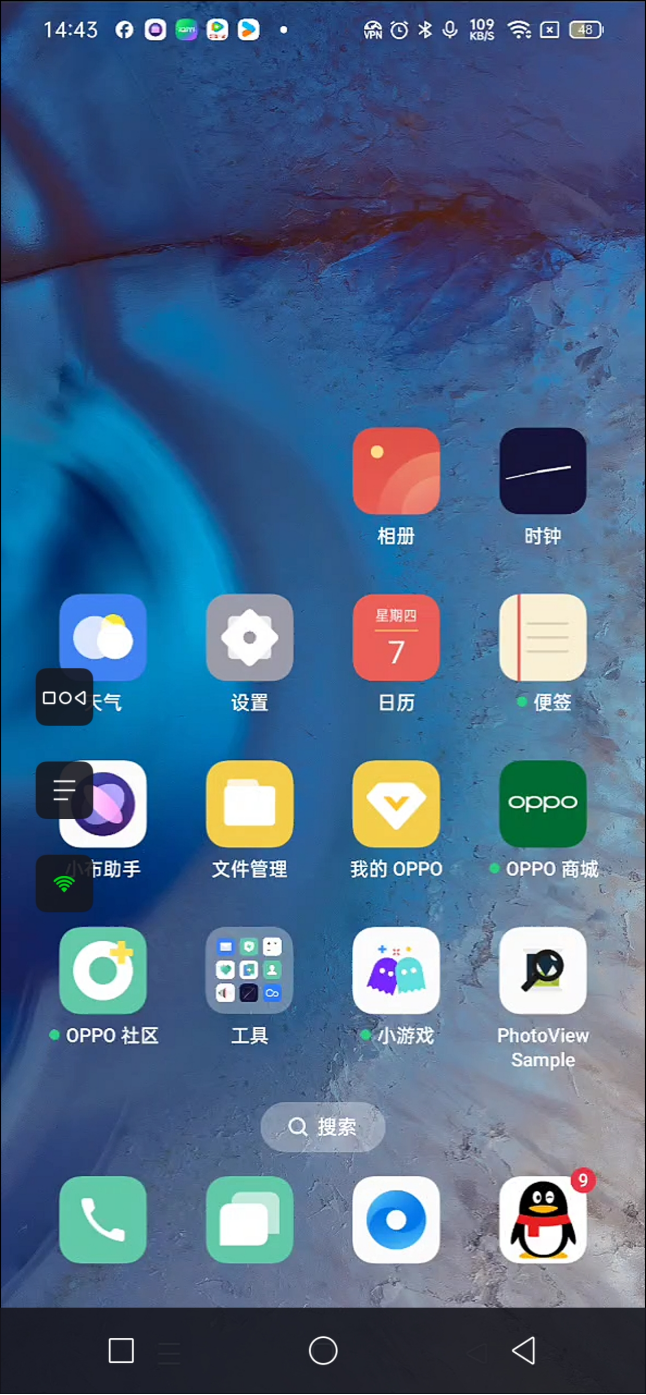The width and height of the screenshot is (646, 1395).
Task: Tap the 搜索 search pill
Action: coord(323,1127)
